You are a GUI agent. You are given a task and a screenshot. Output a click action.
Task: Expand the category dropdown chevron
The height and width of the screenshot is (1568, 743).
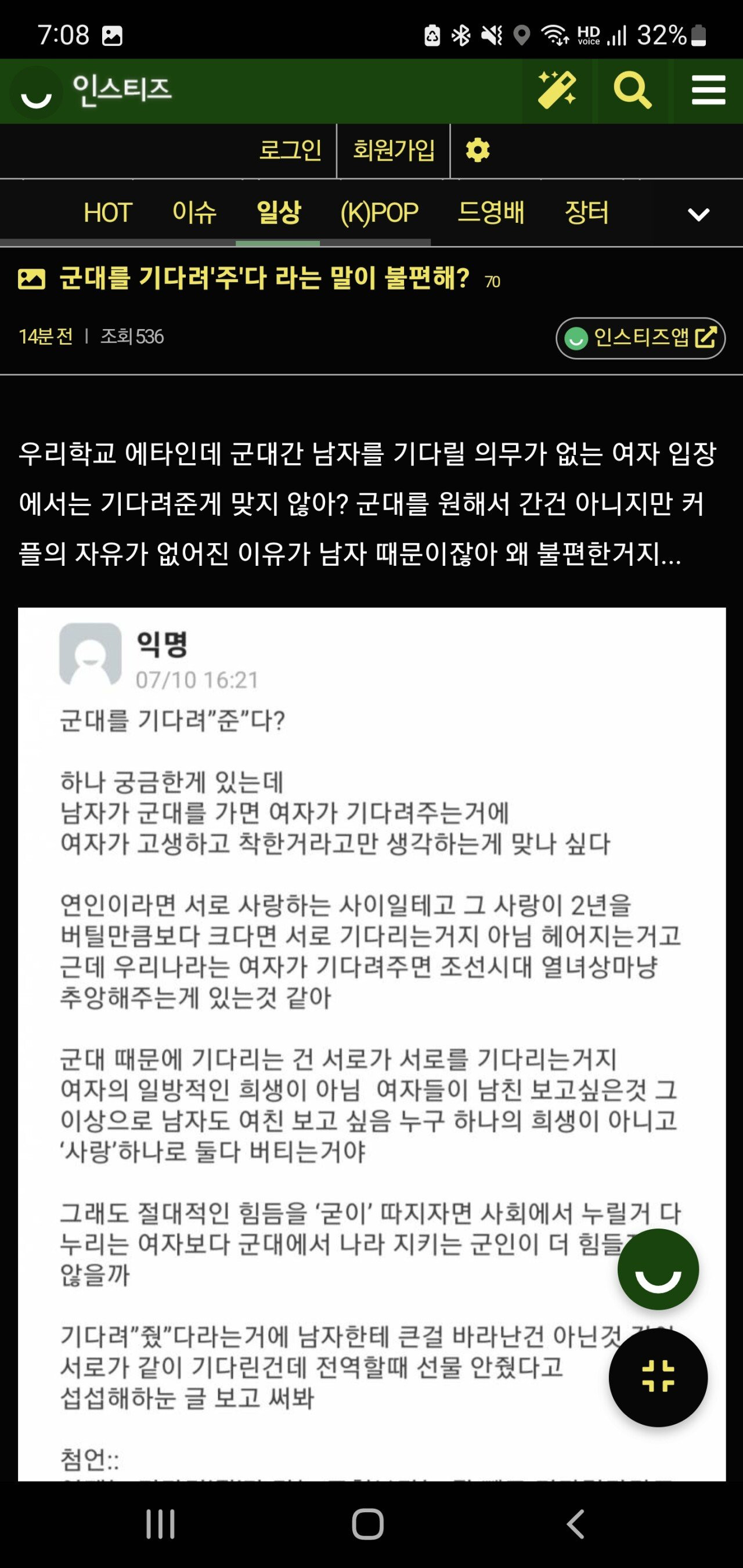pos(698,214)
